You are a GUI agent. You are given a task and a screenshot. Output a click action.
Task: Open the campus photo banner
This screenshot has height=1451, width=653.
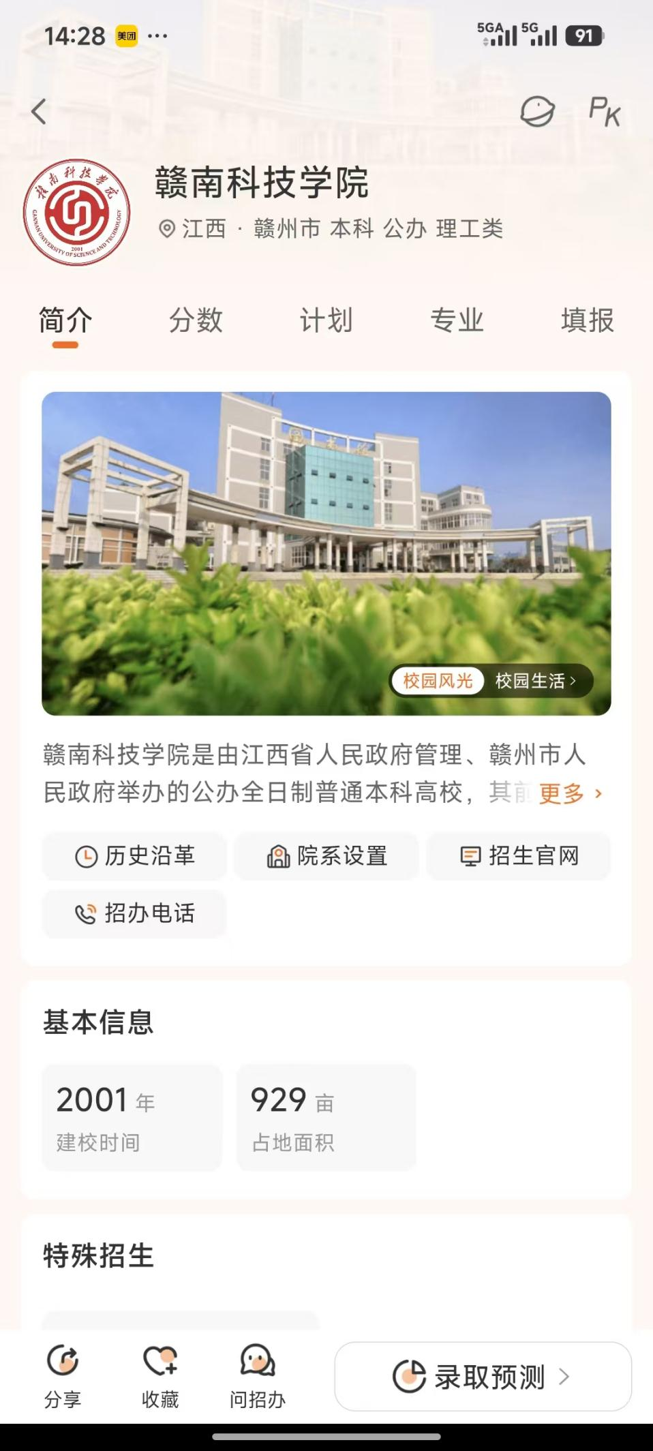326,553
